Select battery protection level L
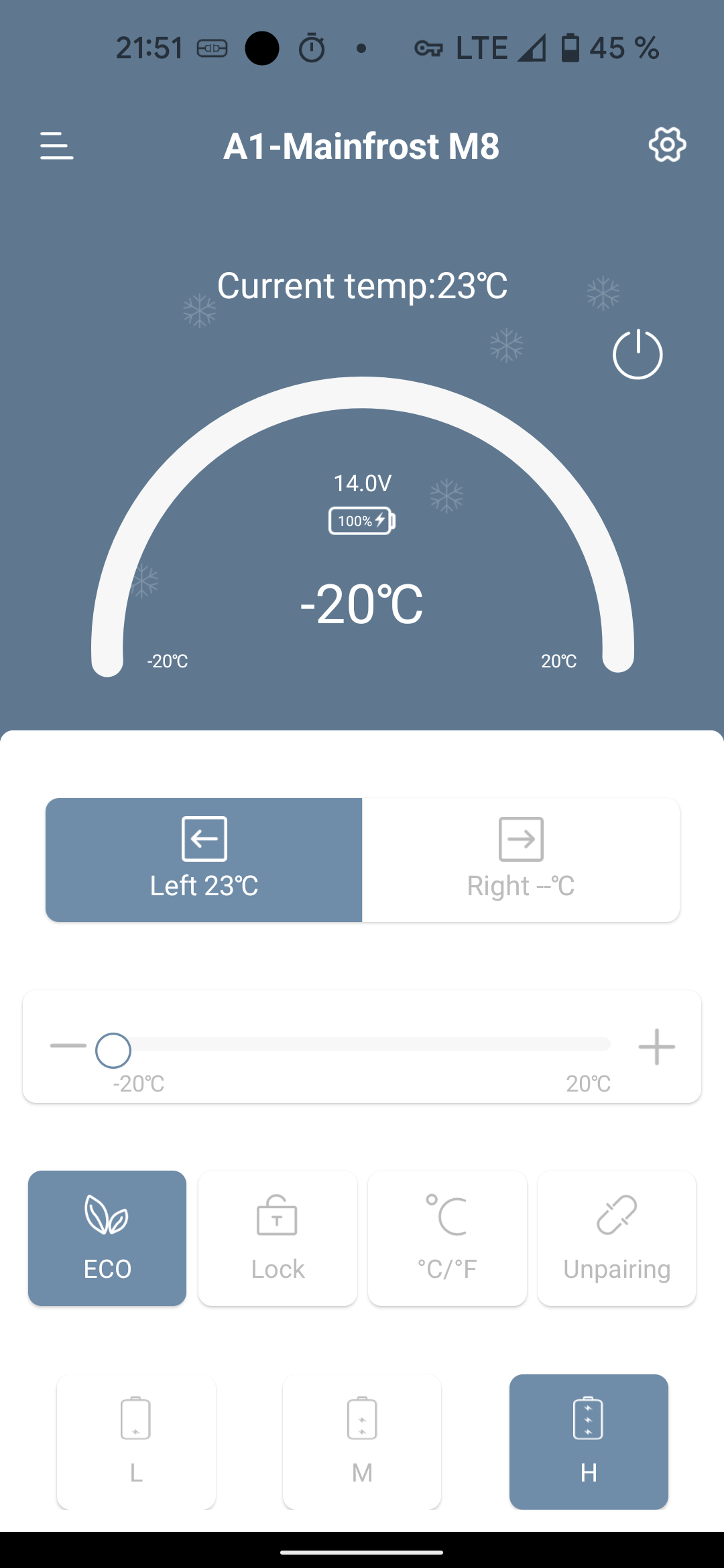 point(136,1441)
